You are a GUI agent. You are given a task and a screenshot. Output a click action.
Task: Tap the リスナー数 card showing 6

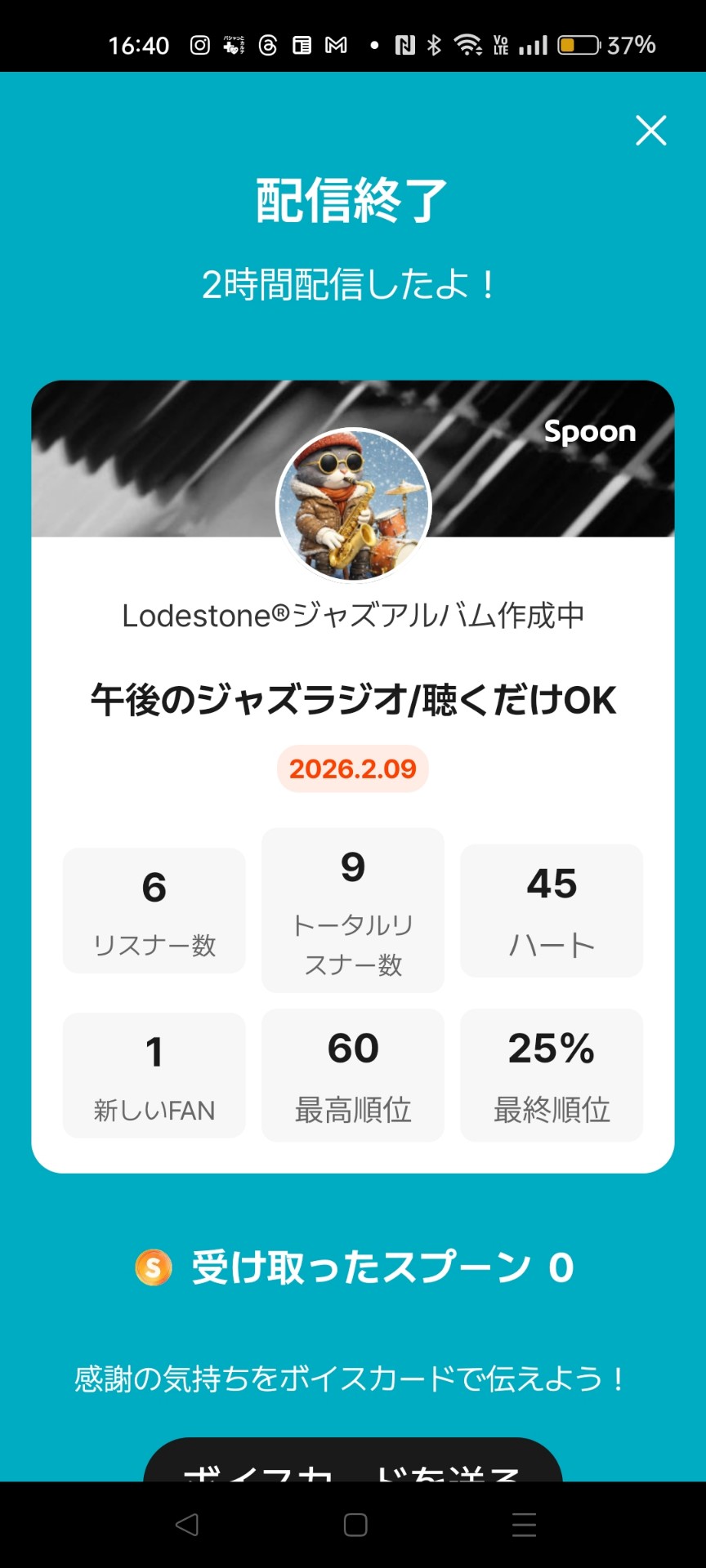pos(154,910)
